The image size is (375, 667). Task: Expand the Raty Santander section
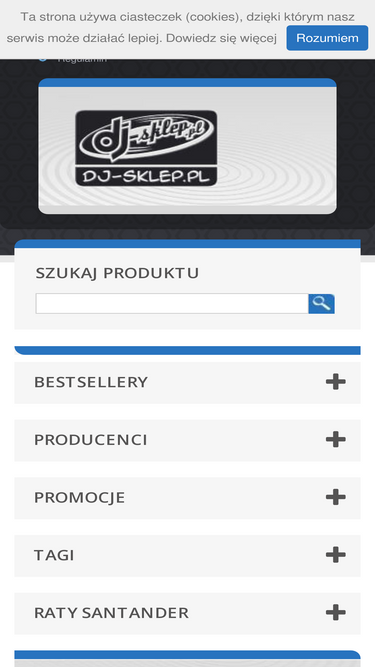(x=188, y=613)
